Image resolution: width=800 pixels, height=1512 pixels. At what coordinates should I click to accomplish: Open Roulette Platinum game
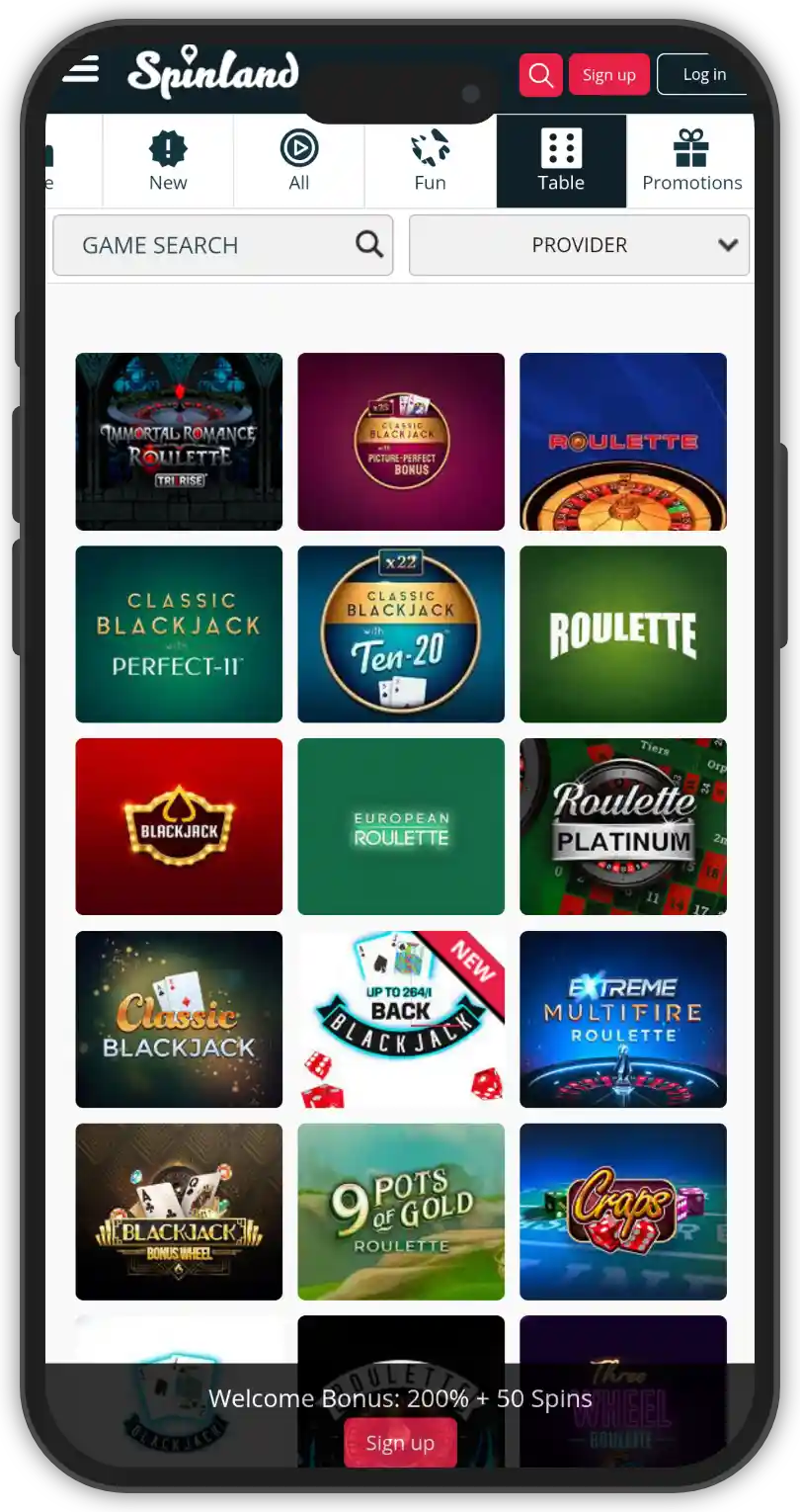pyautogui.click(x=623, y=827)
